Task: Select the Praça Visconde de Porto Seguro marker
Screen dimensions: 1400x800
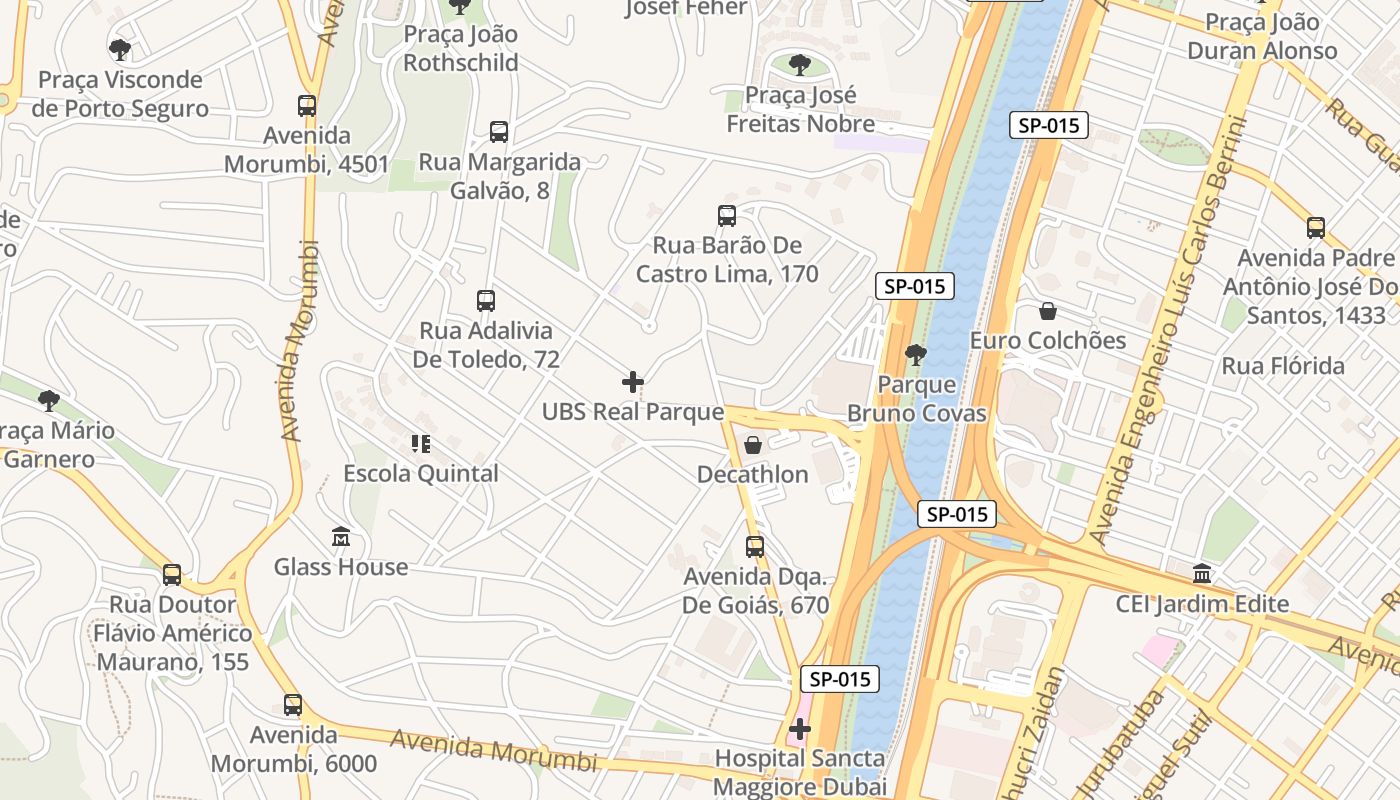Action: coord(120,50)
